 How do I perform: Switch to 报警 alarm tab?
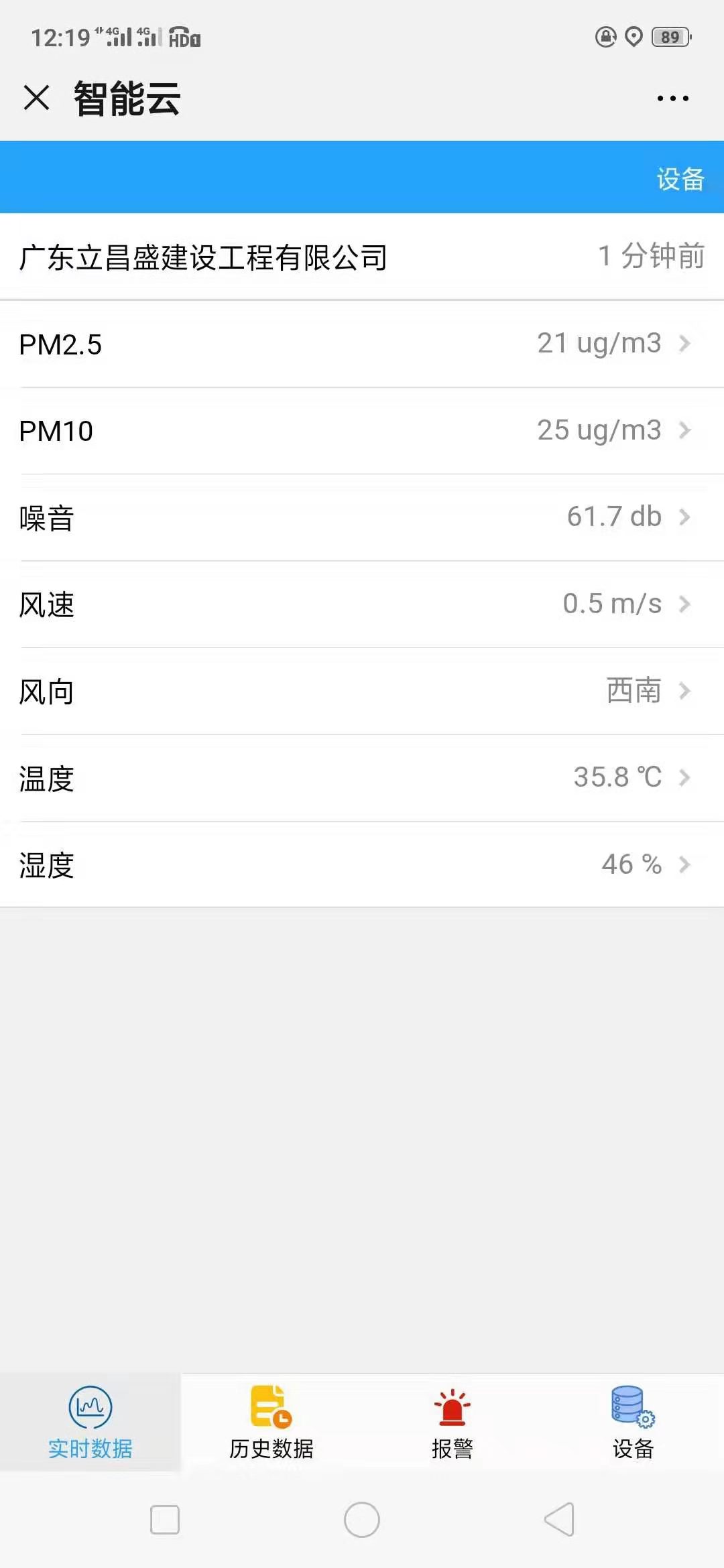pyautogui.click(x=452, y=1423)
